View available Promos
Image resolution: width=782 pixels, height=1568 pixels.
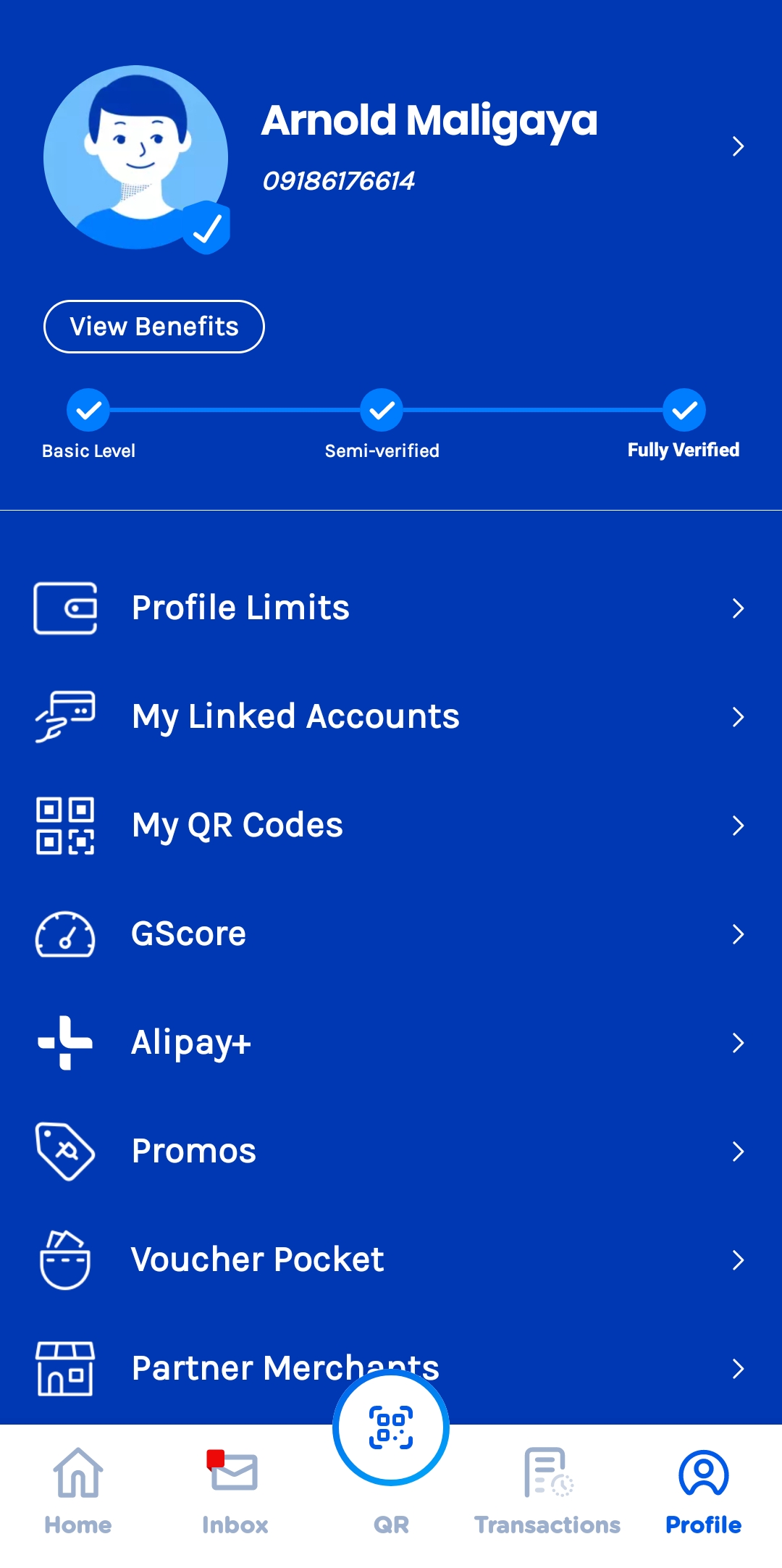pyautogui.click(x=391, y=1151)
